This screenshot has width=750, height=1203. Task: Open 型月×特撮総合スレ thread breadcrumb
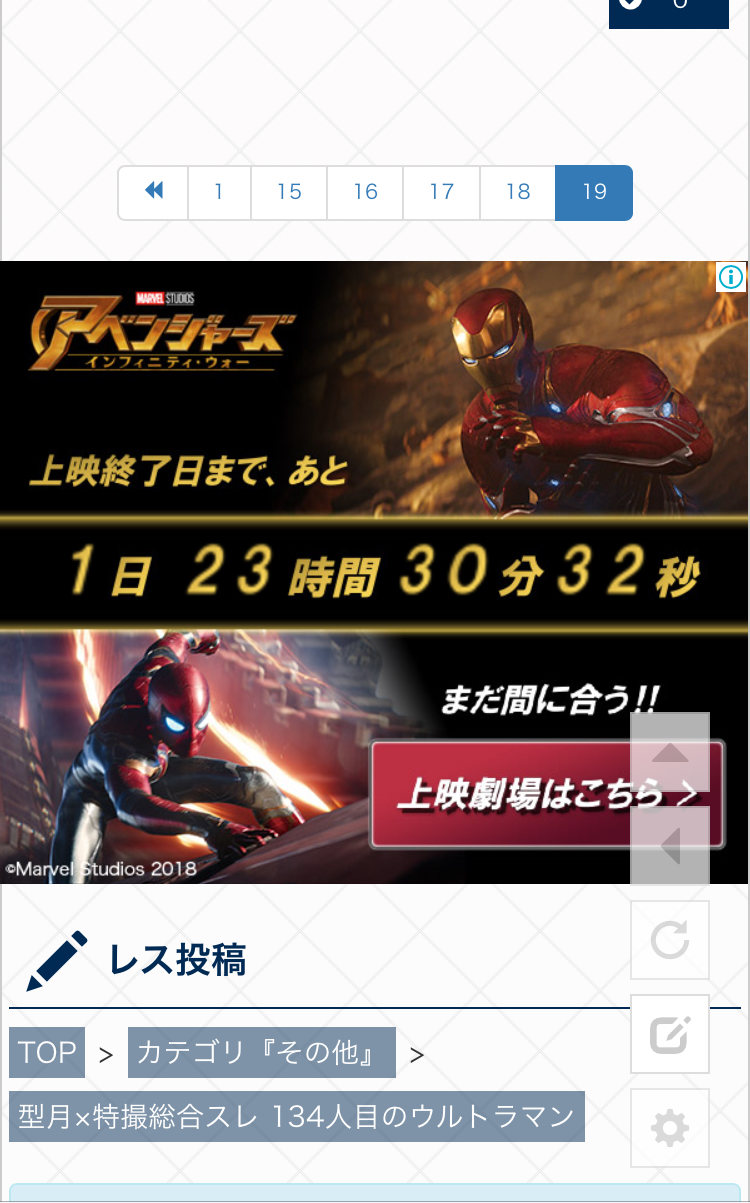(297, 1116)
